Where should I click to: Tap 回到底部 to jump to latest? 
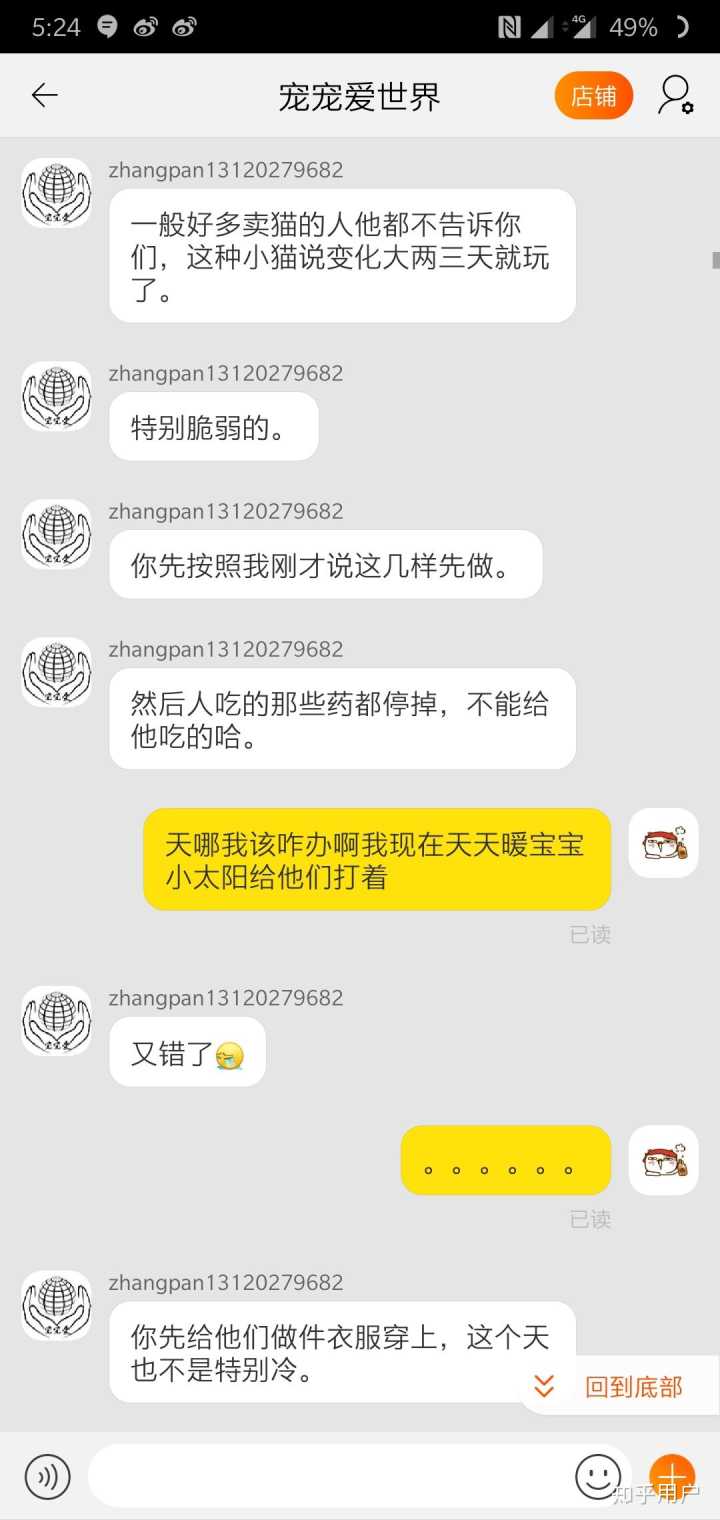pos(620,1386)
